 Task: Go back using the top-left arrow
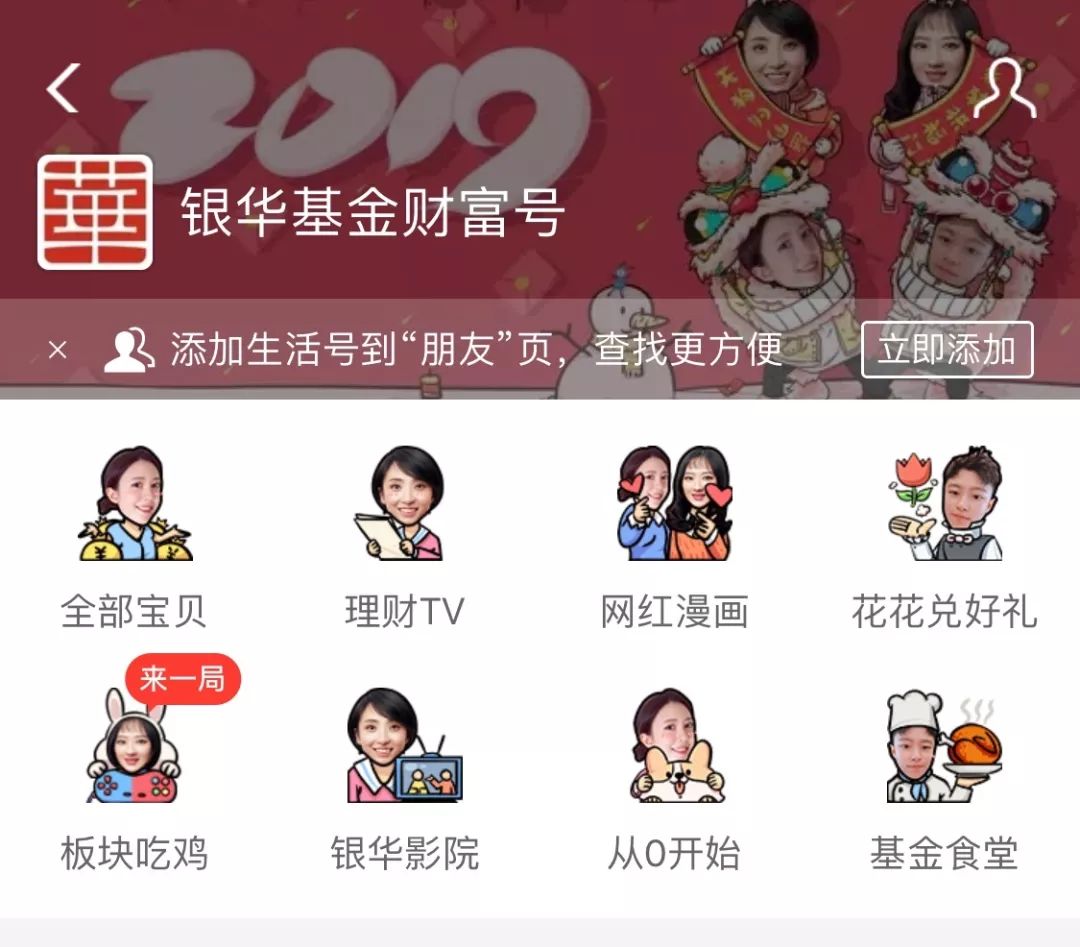pos(63,88)
